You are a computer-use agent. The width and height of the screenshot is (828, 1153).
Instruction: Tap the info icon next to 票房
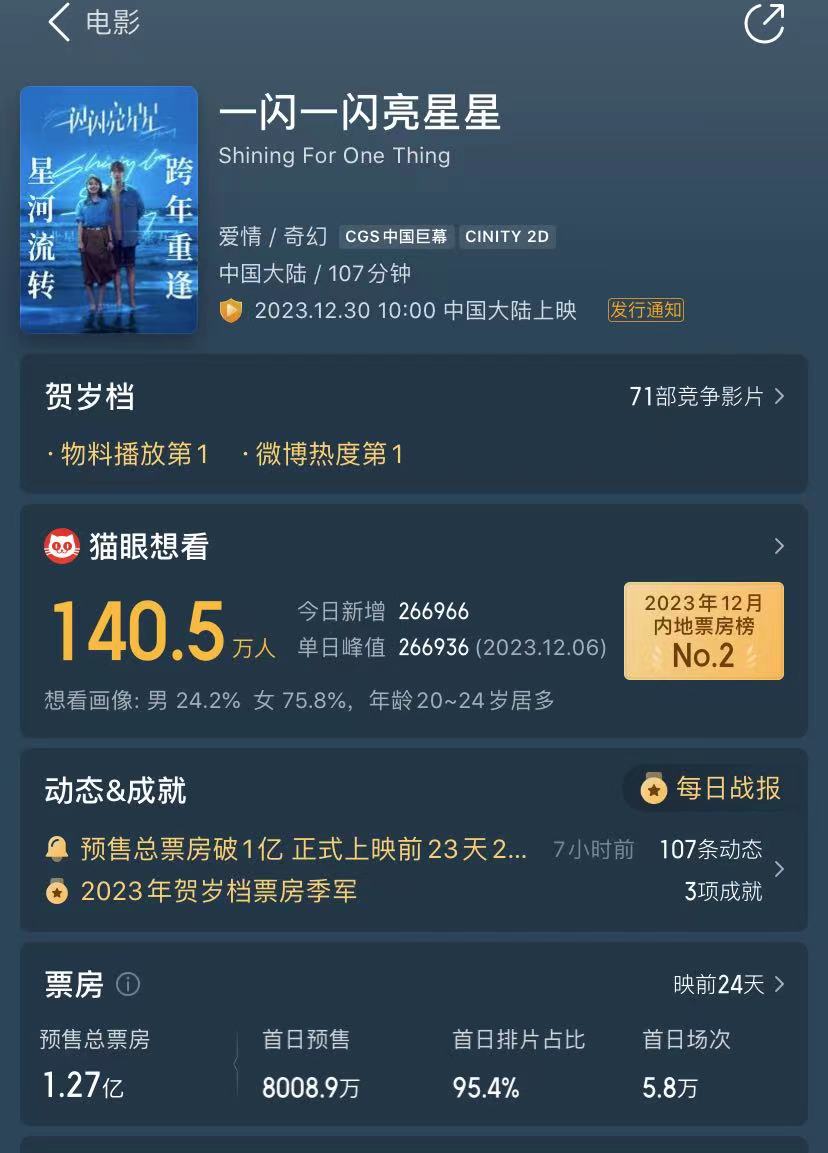[x=128, y=985]
